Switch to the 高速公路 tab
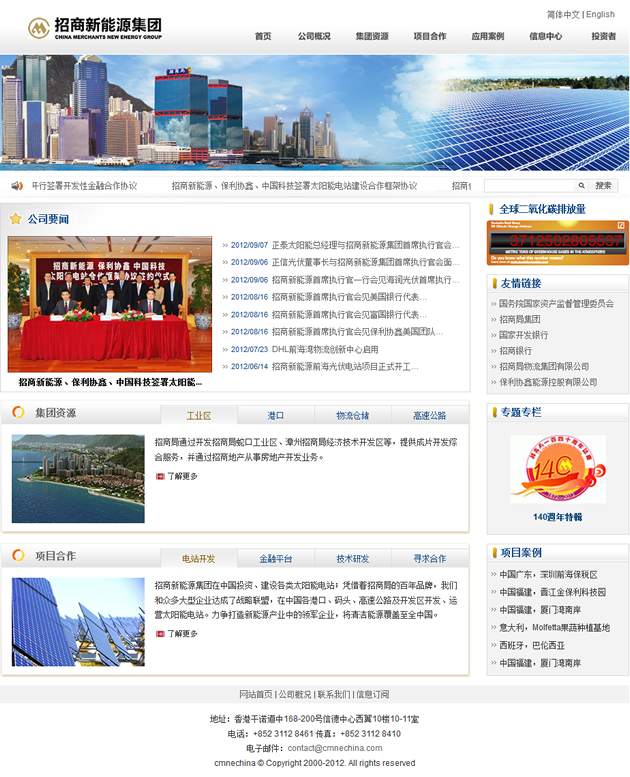 430,416
